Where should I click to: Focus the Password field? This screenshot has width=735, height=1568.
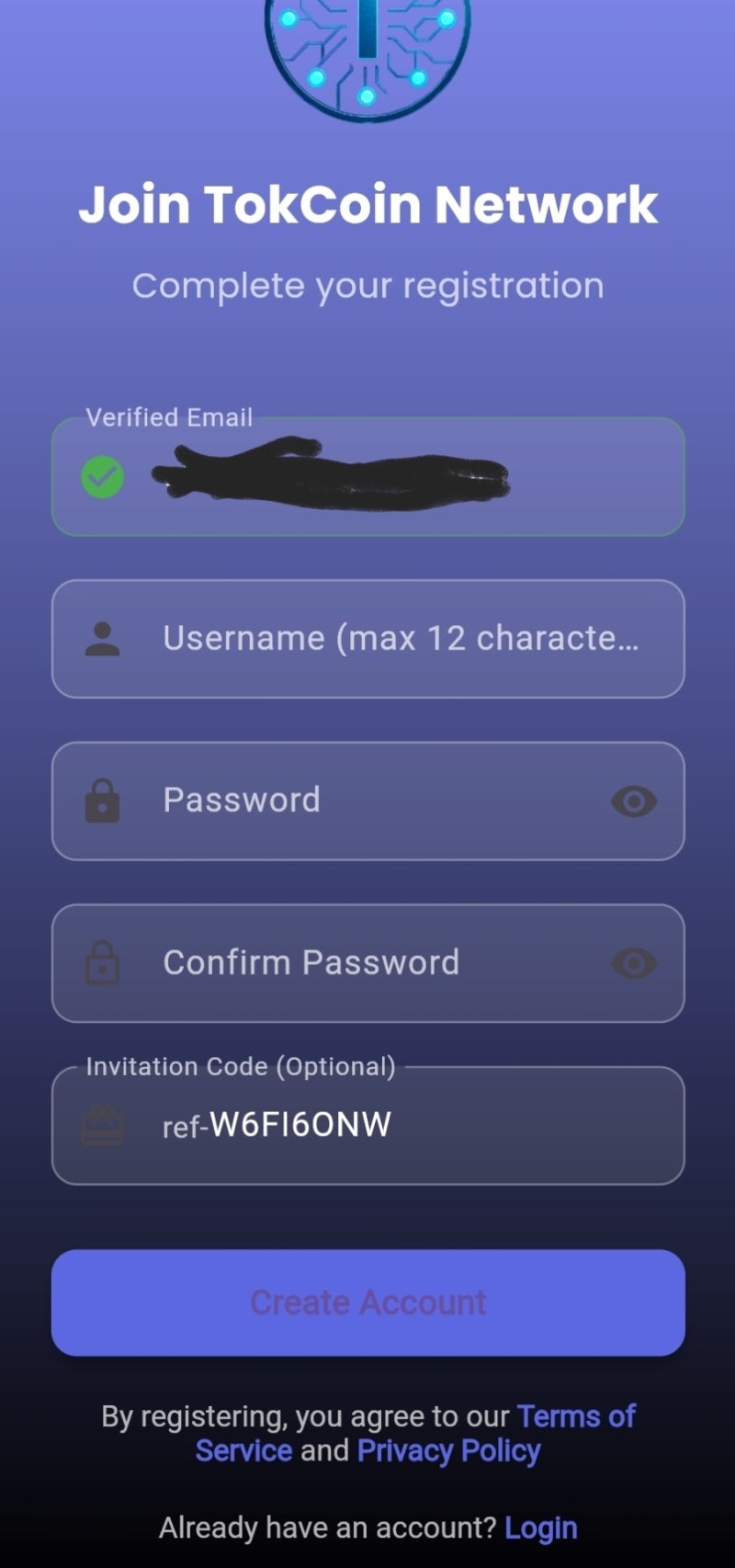click(x=367, y=801)
